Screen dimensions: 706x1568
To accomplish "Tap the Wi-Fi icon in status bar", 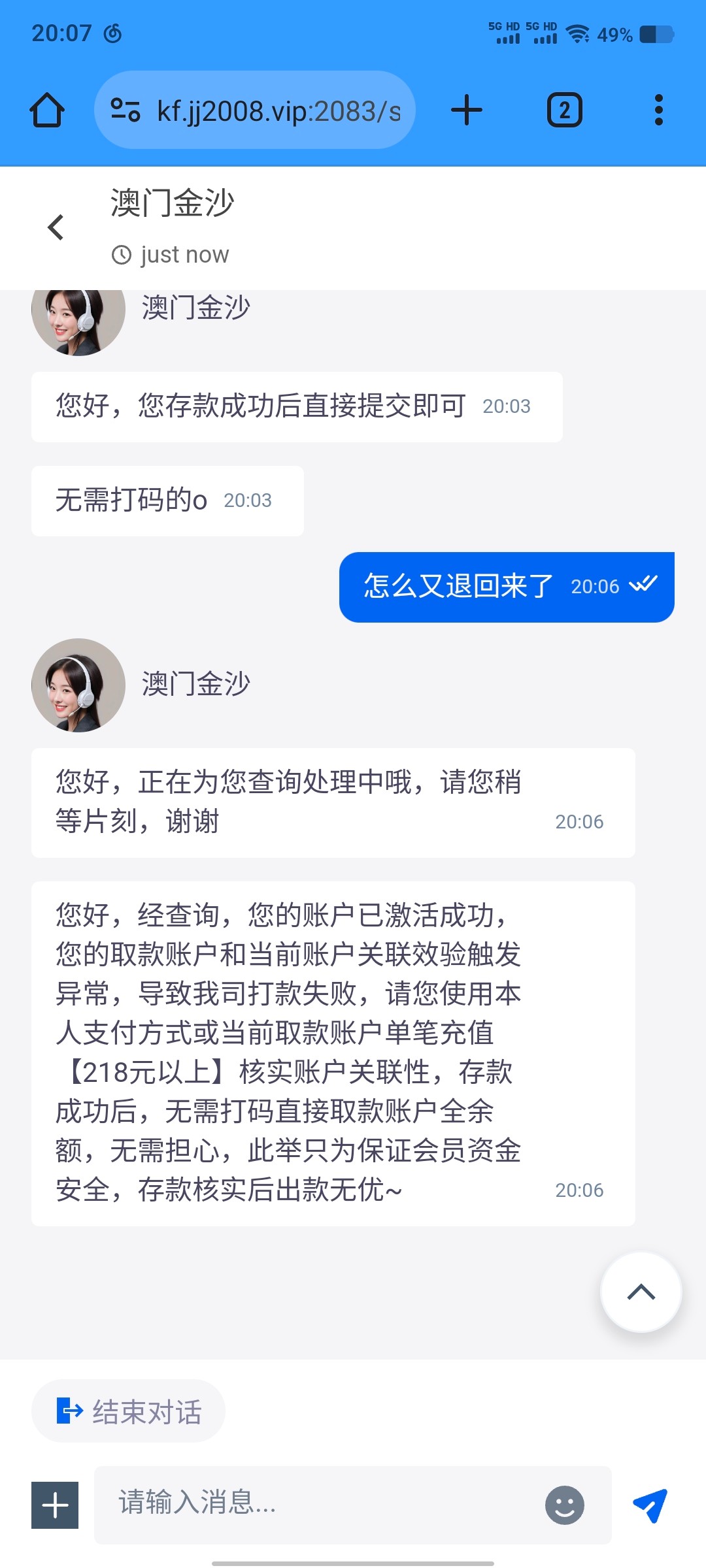I will 579,33.
